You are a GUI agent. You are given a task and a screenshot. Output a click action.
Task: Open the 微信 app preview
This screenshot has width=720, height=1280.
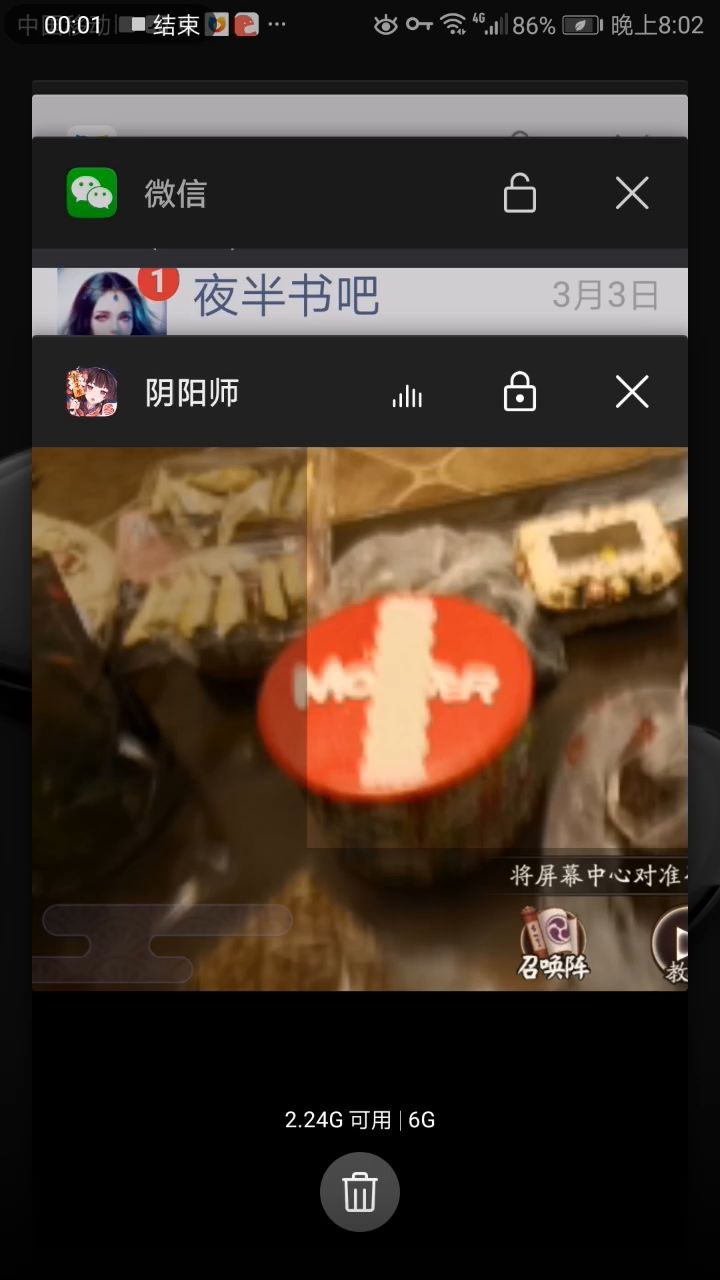pyautogui.click(x=360, y=297)
